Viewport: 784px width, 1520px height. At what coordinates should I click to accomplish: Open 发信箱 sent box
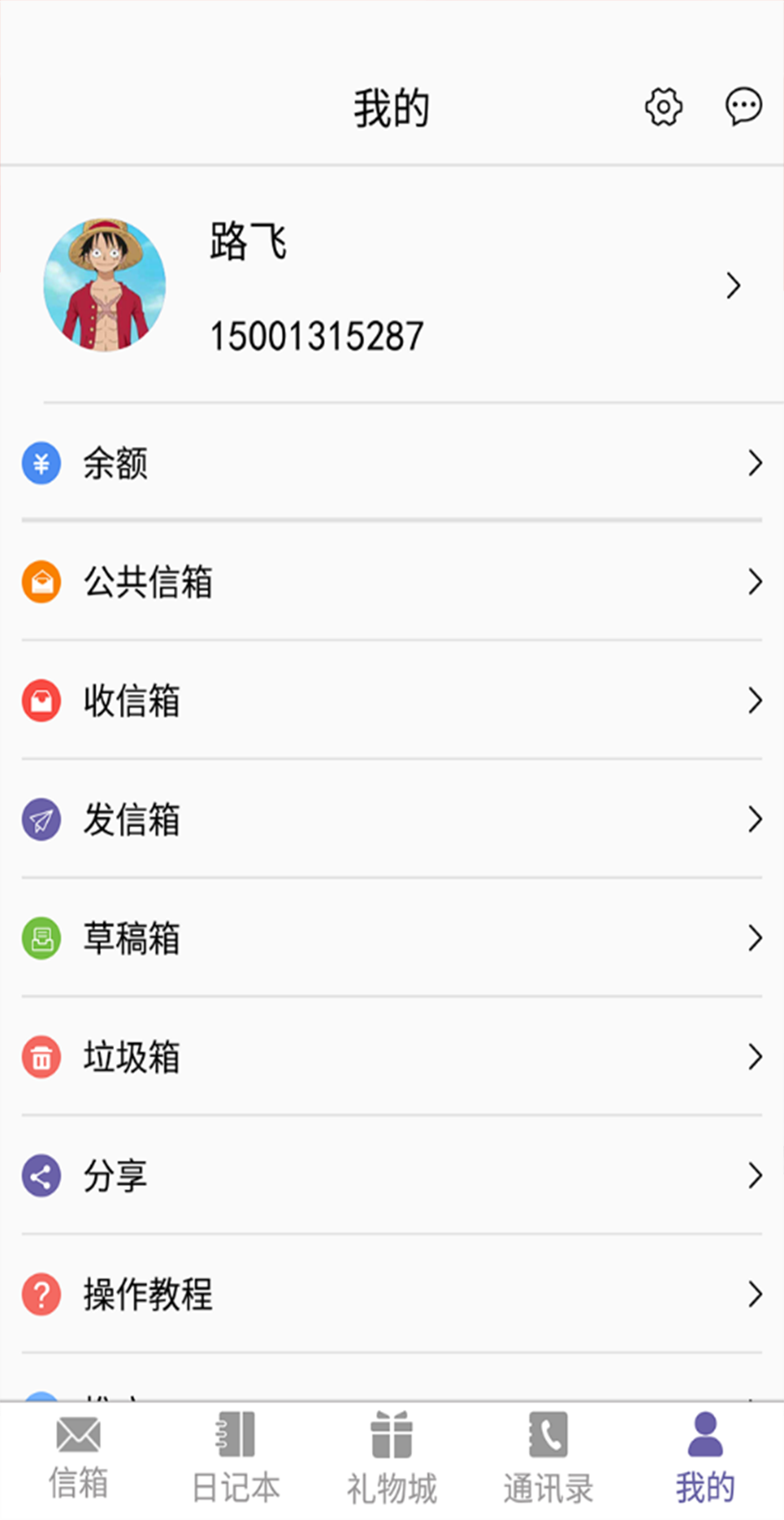coord(391,819)
